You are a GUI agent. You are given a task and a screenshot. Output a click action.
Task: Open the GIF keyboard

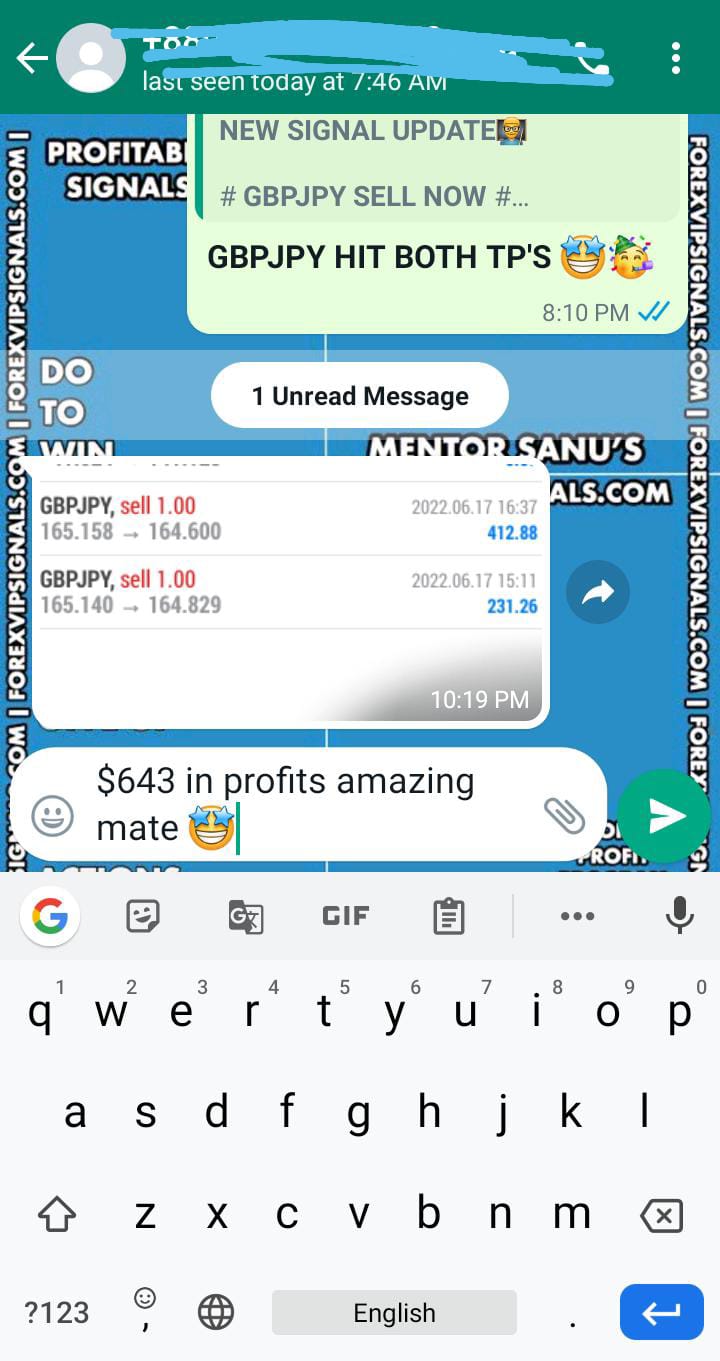coord(346,915)
